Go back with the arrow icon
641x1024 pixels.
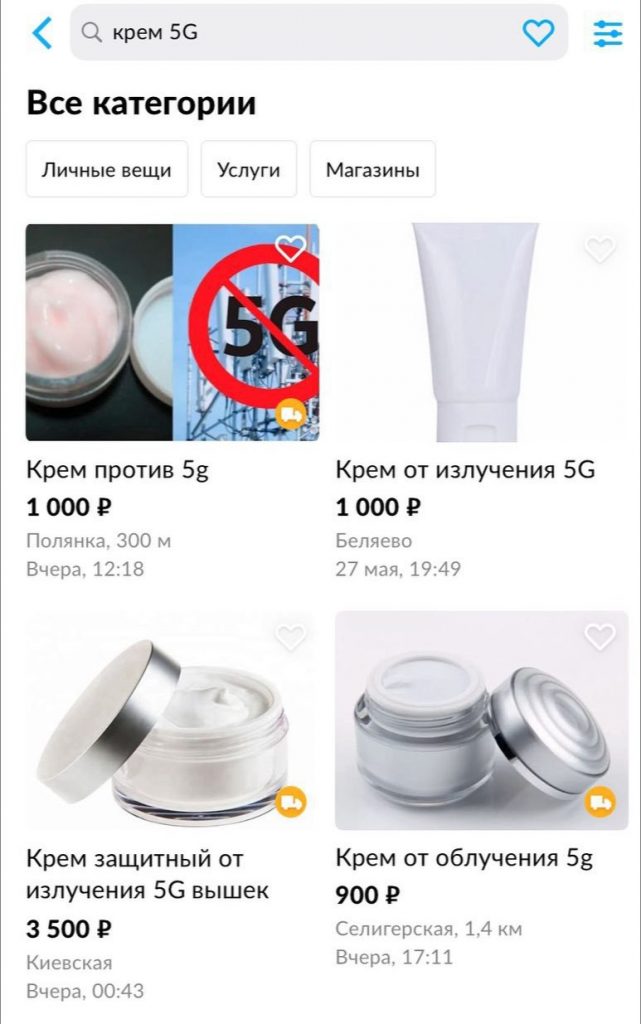[x=42, y=33]
